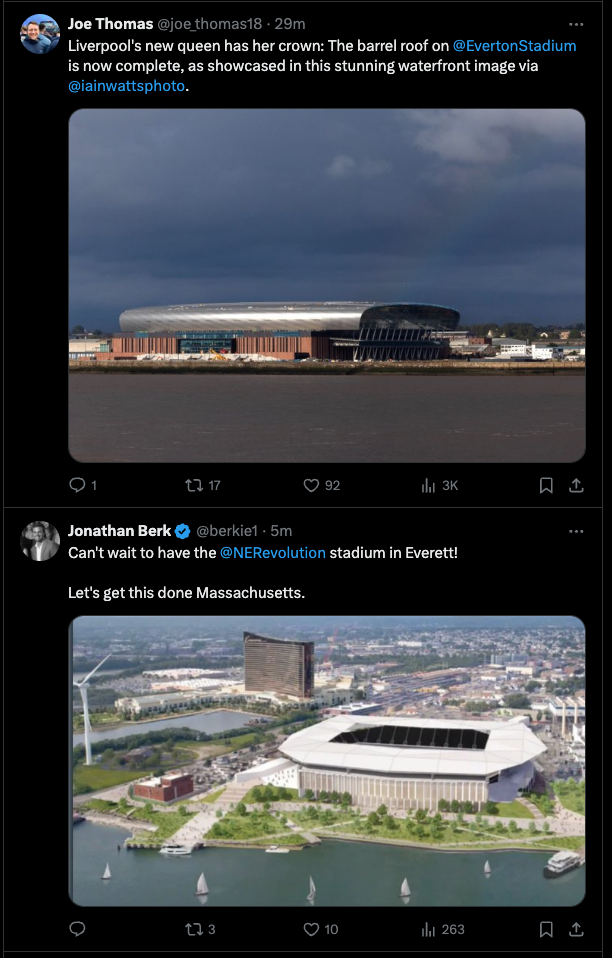Open overflow menu on Jonathan Berk's post
612x958 pixels.
point(575,530)
